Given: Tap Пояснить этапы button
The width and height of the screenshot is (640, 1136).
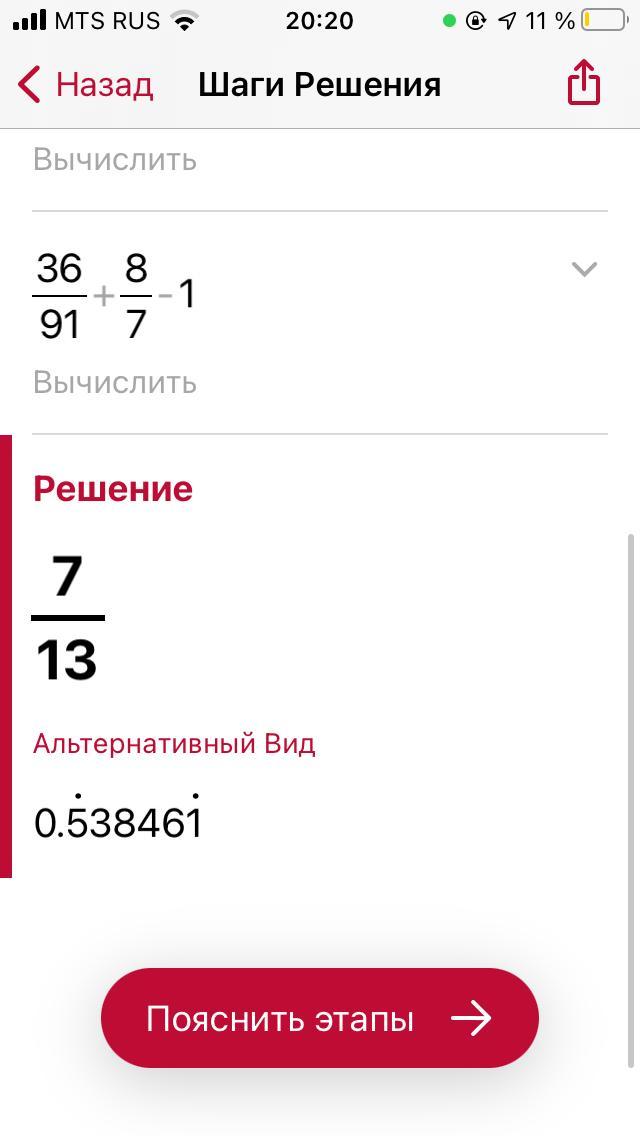Looking at the screenshot, I should tap(319, 1018).
